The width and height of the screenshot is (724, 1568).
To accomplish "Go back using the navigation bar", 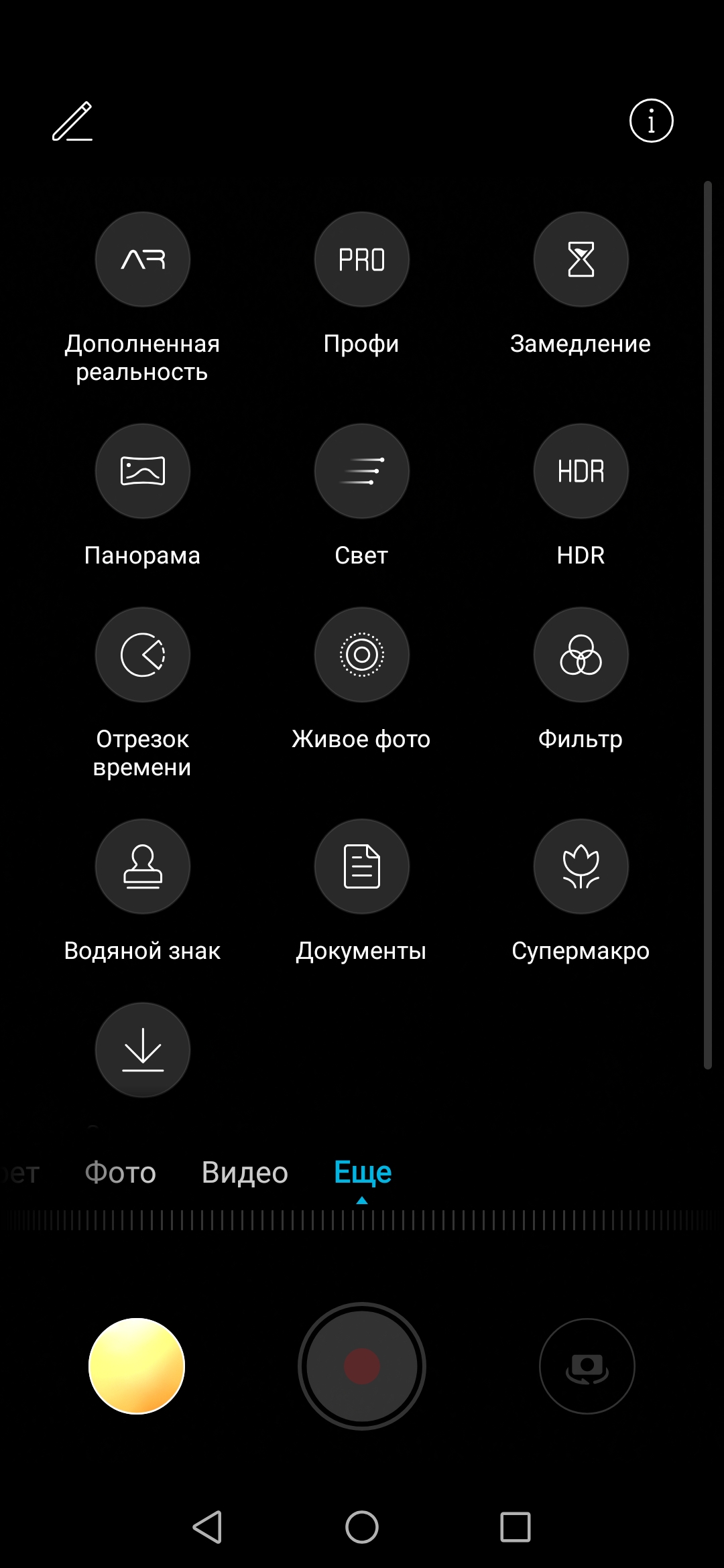I will (207, 1527).
